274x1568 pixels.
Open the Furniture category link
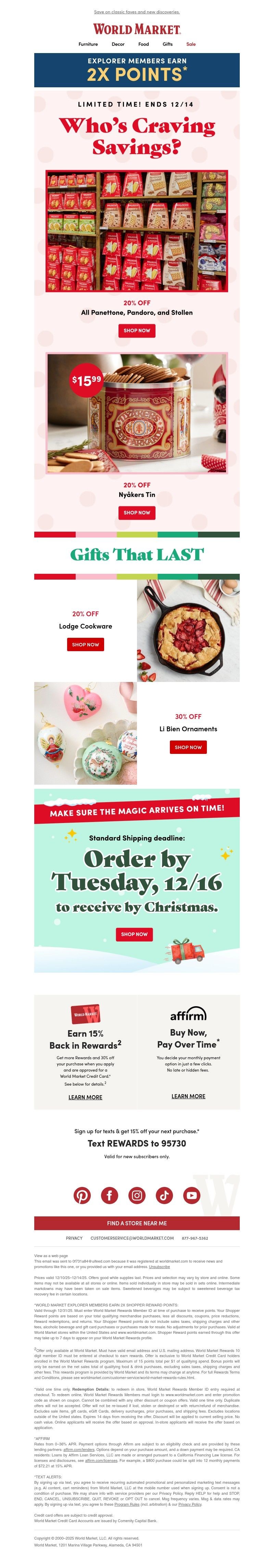(x=88, y=44)
